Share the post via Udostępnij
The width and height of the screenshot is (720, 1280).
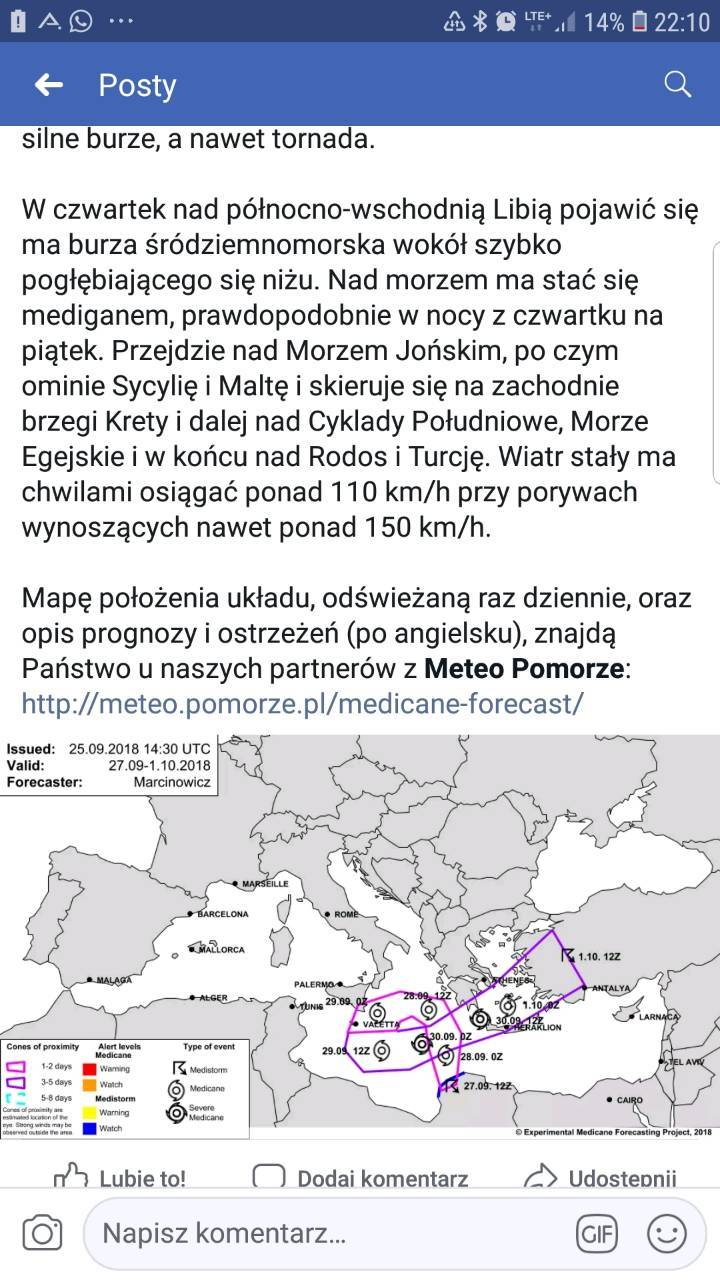point(600,1178)
